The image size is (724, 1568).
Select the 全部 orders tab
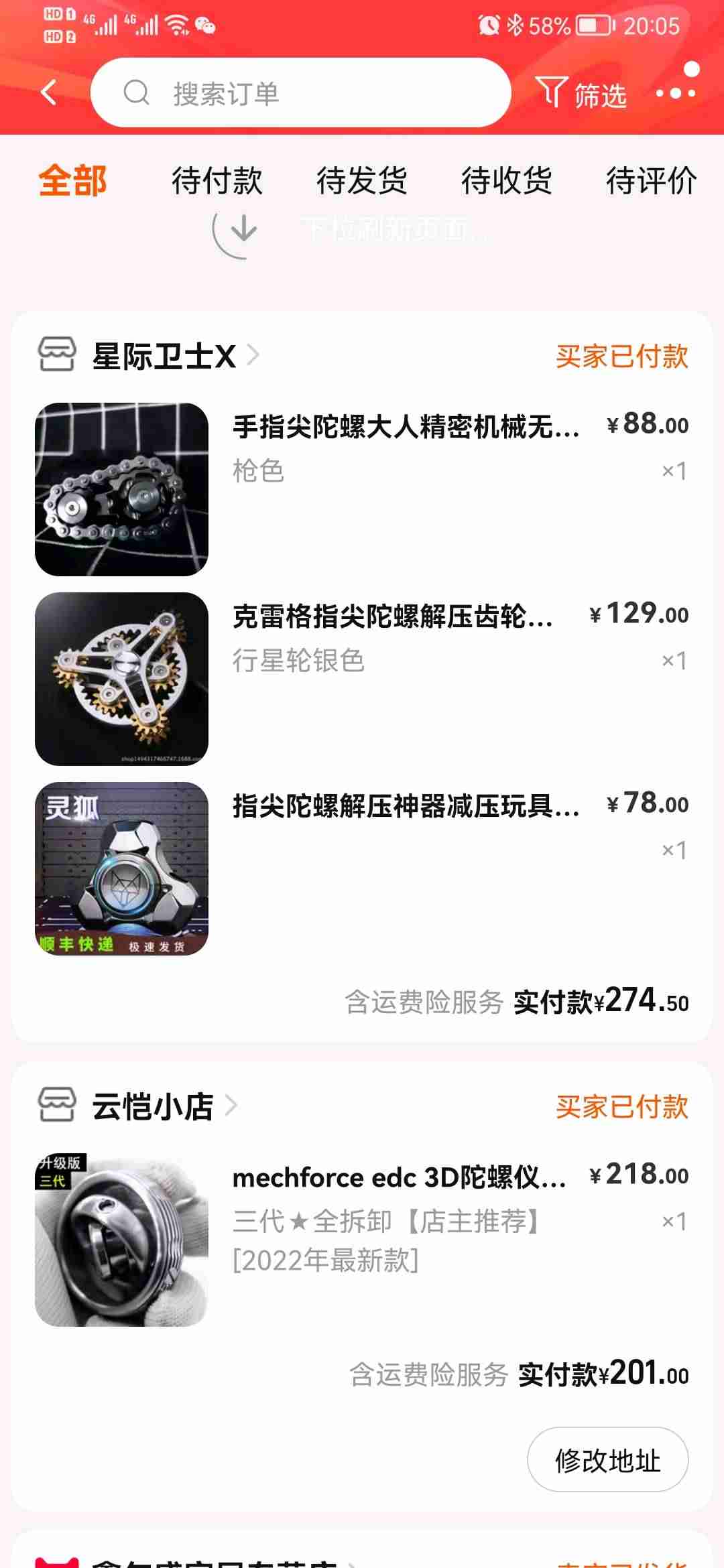[72, 180]
